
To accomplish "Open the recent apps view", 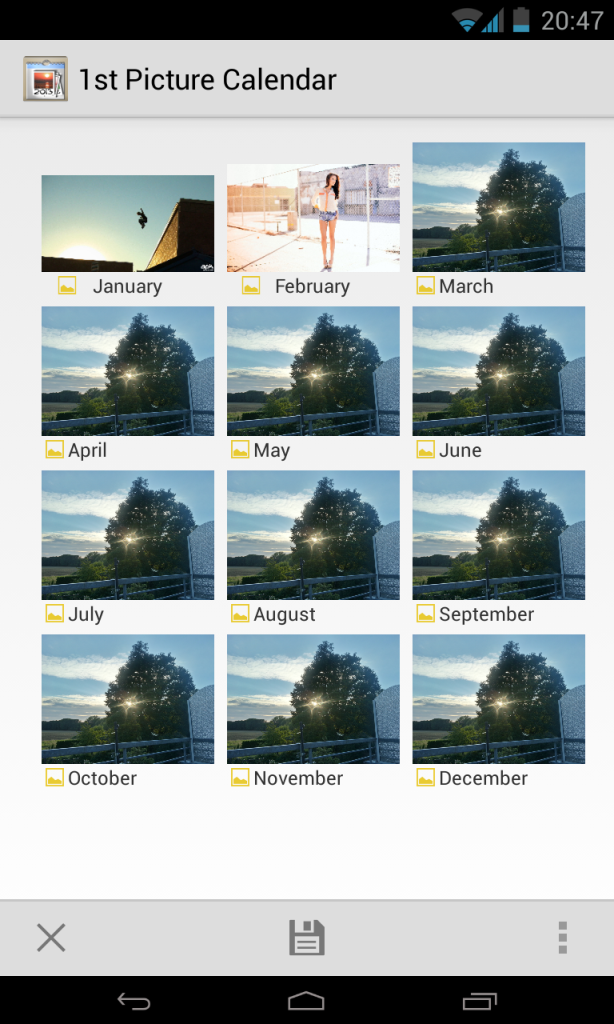I will (480, 1000).
